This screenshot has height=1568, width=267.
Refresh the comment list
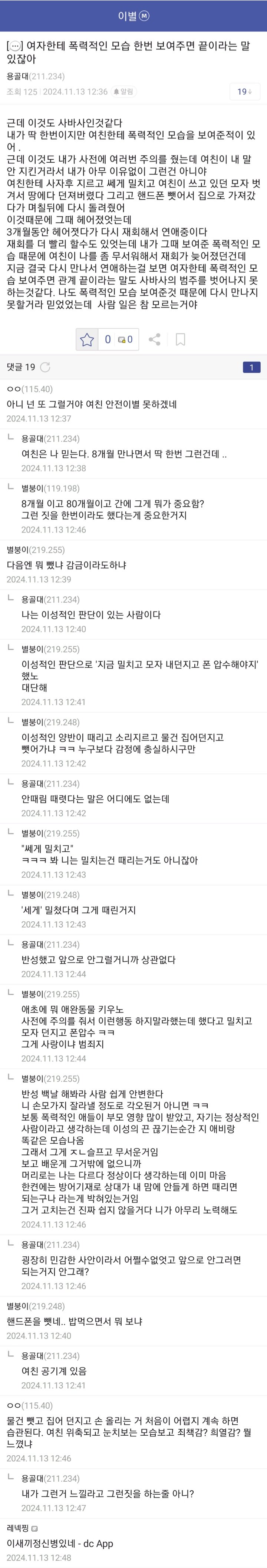coord(45,367)
